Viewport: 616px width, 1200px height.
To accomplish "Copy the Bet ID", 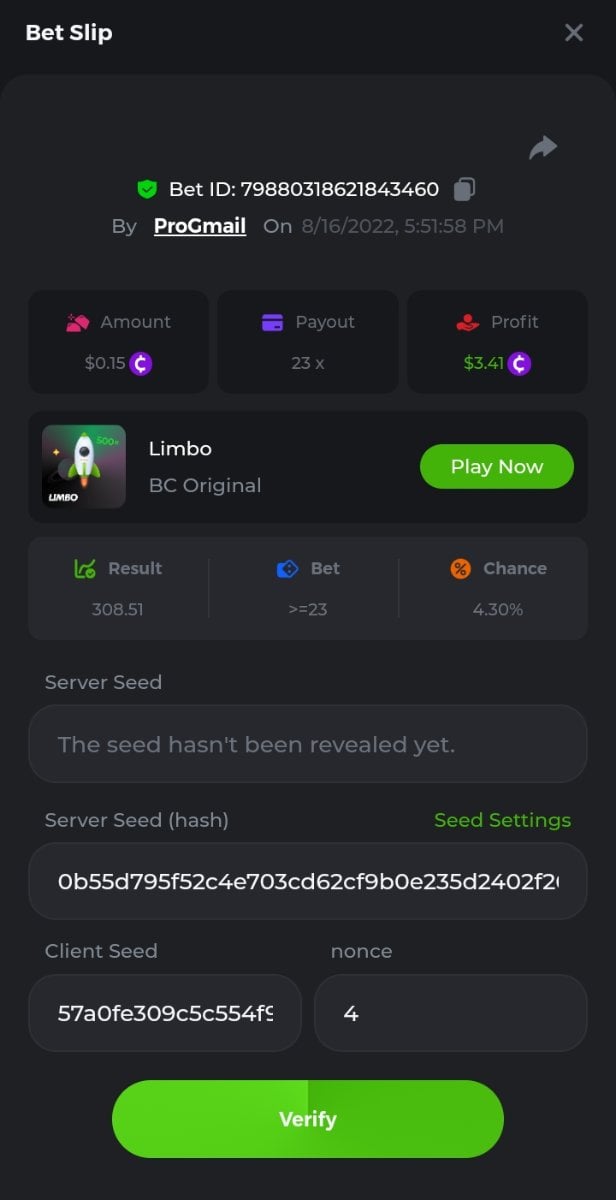I will [464, 188].
